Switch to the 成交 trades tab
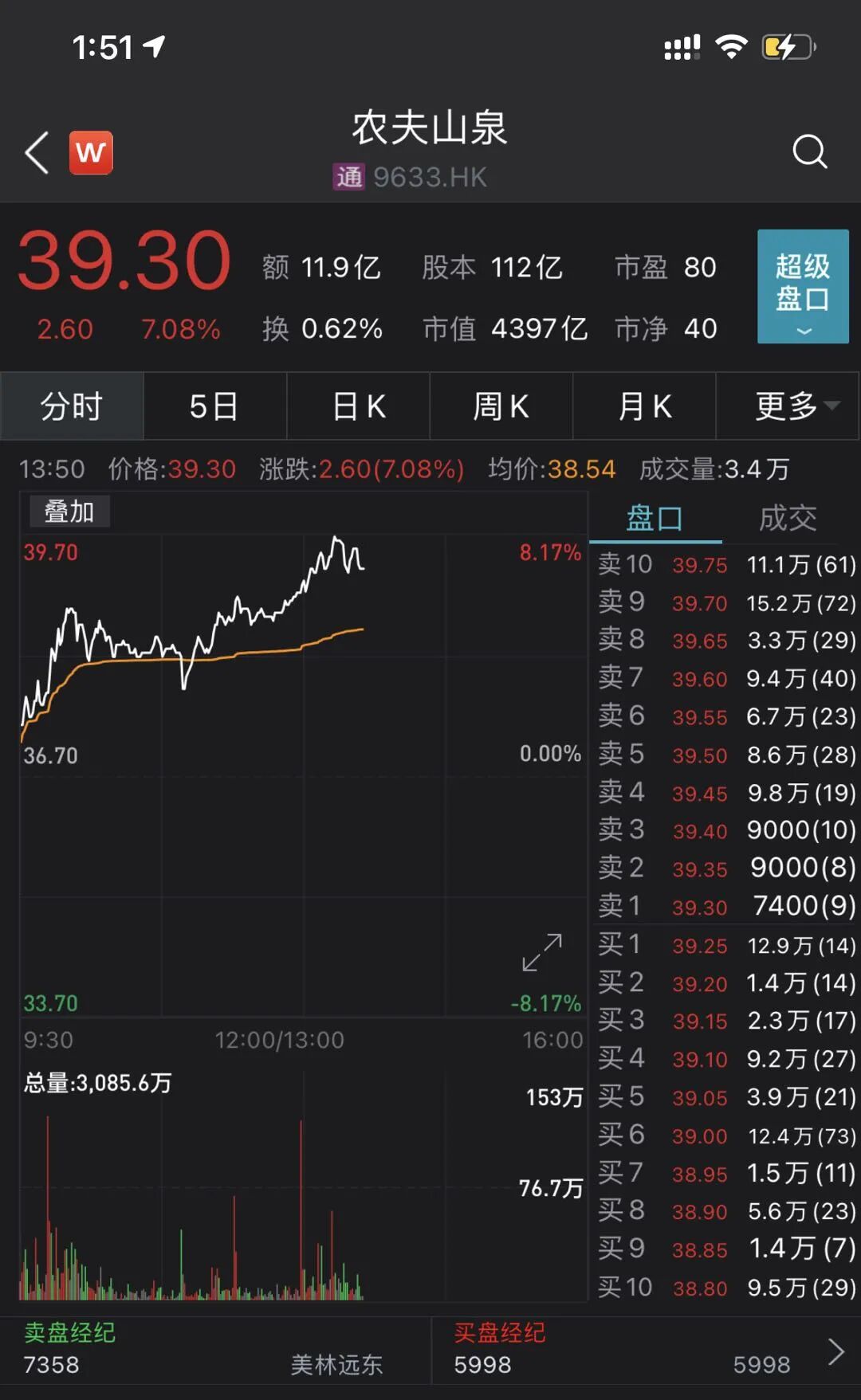The width and height of the screenshot is (861, 1400). (x=788, y=519)
